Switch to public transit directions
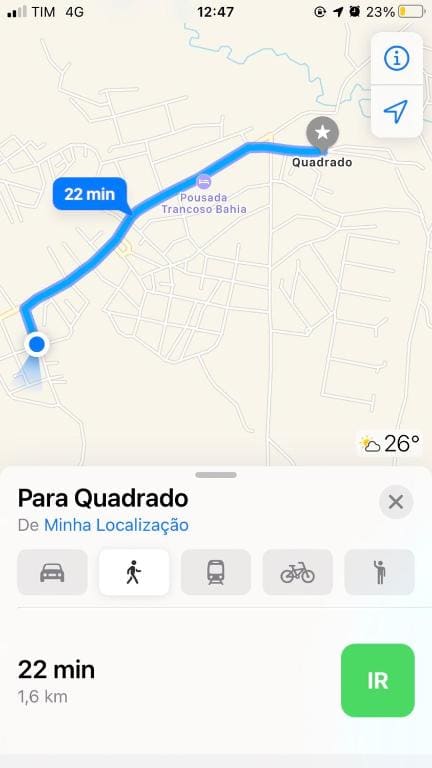 coord(216,572)
